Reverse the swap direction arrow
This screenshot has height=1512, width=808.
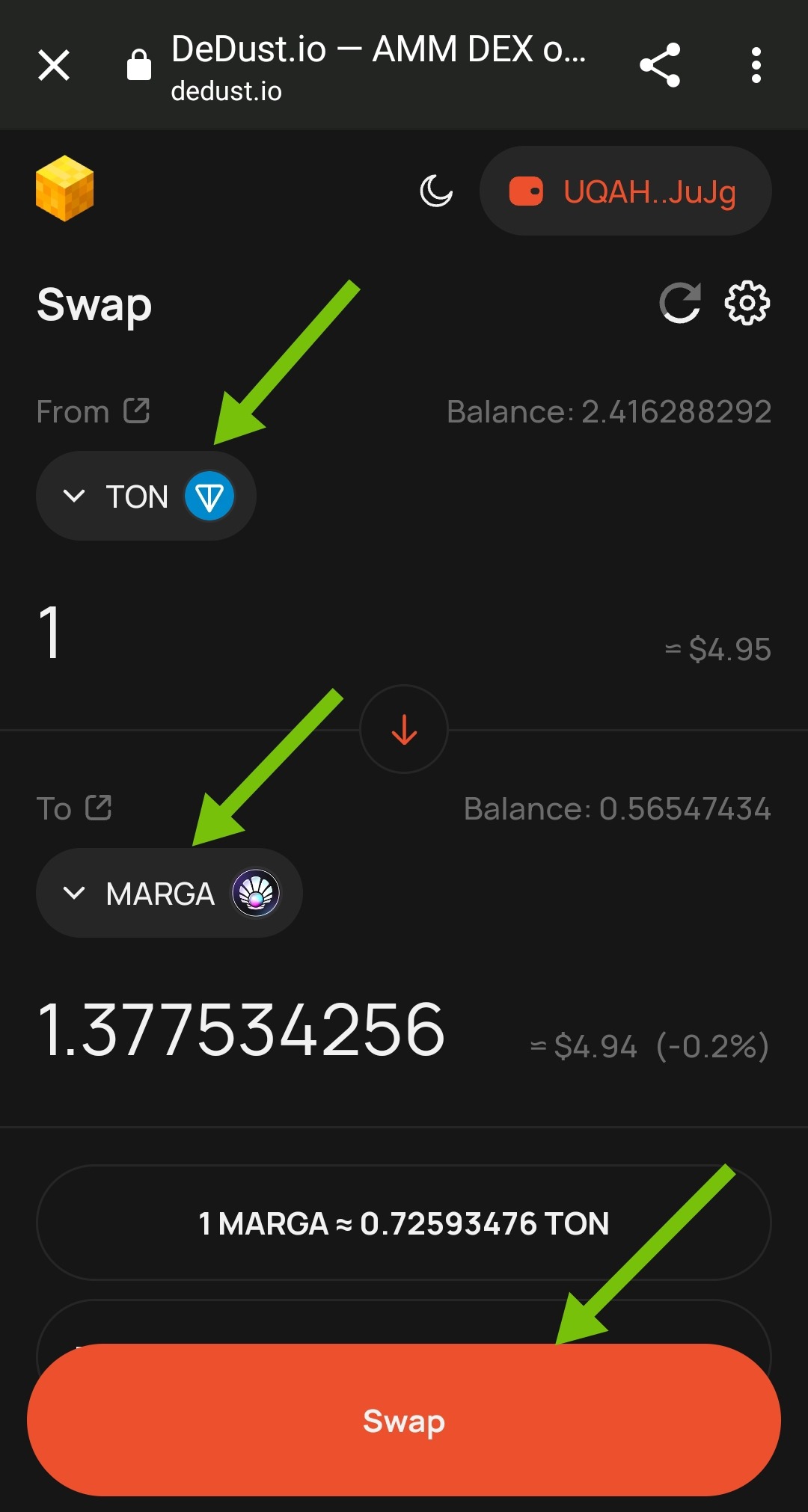click(404, 729)
